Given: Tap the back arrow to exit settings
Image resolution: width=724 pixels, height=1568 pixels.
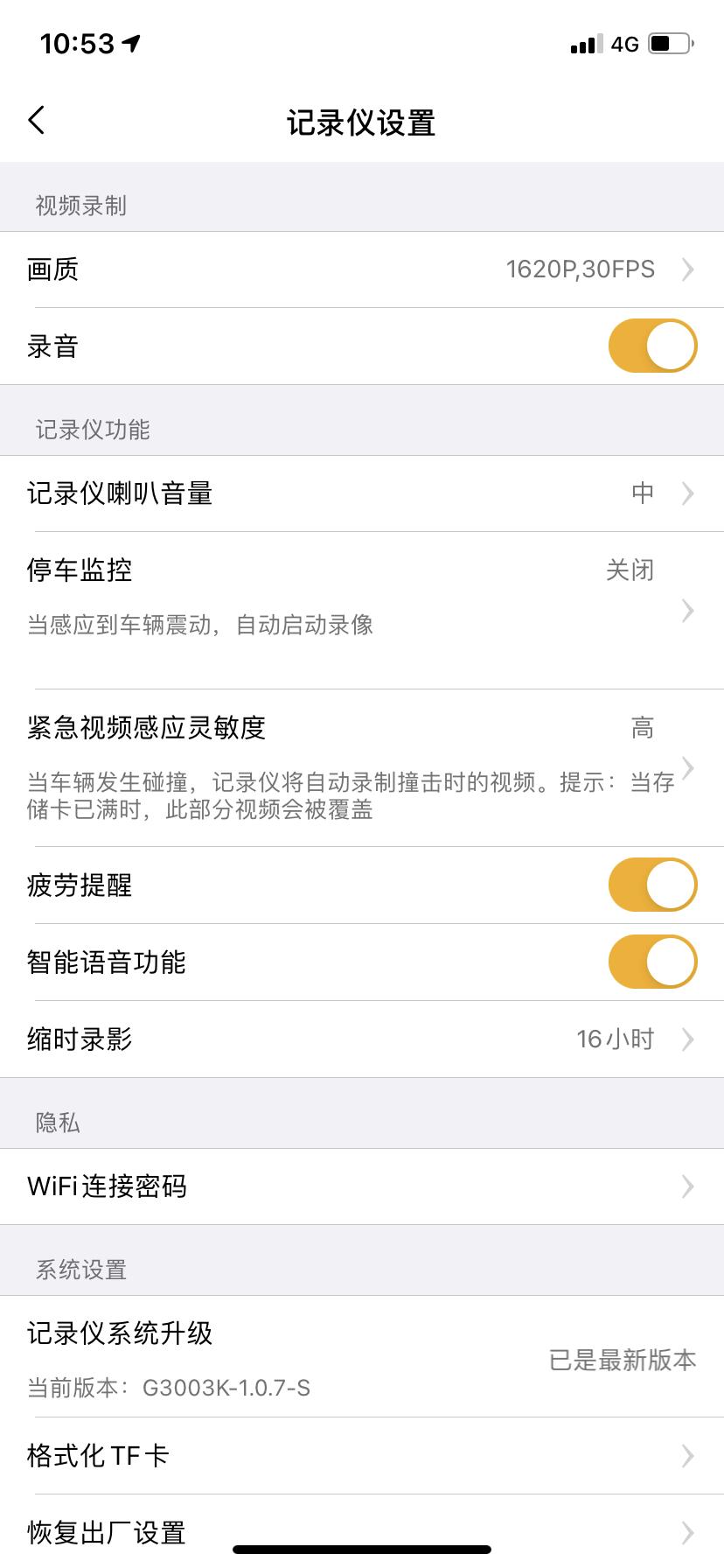Looking at the screenshot, I should [35, 120].
